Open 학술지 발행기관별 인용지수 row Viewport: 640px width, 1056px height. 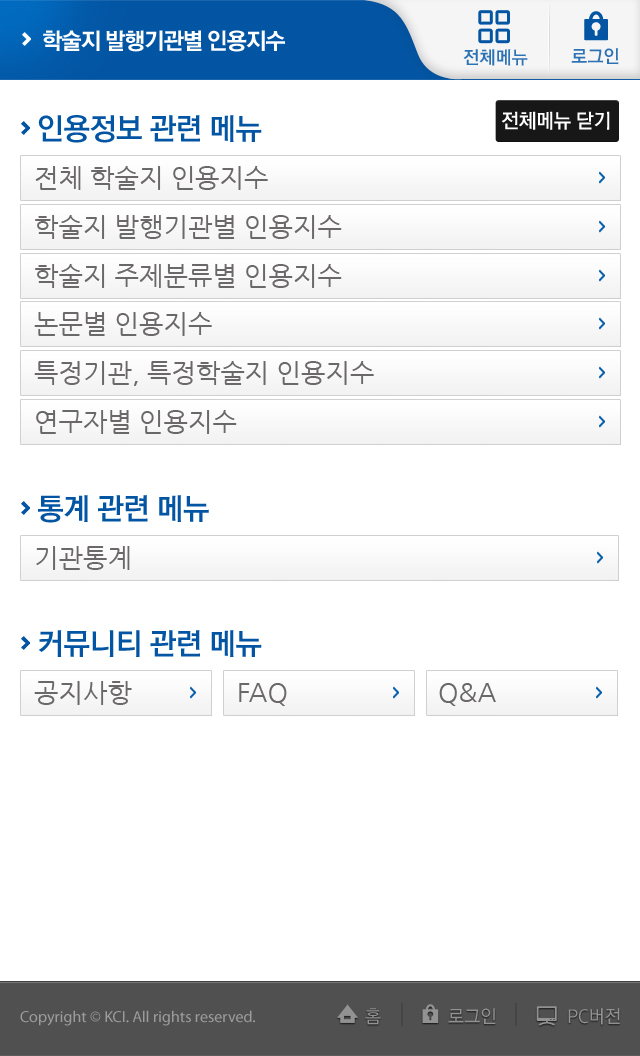tap(320, 227)
